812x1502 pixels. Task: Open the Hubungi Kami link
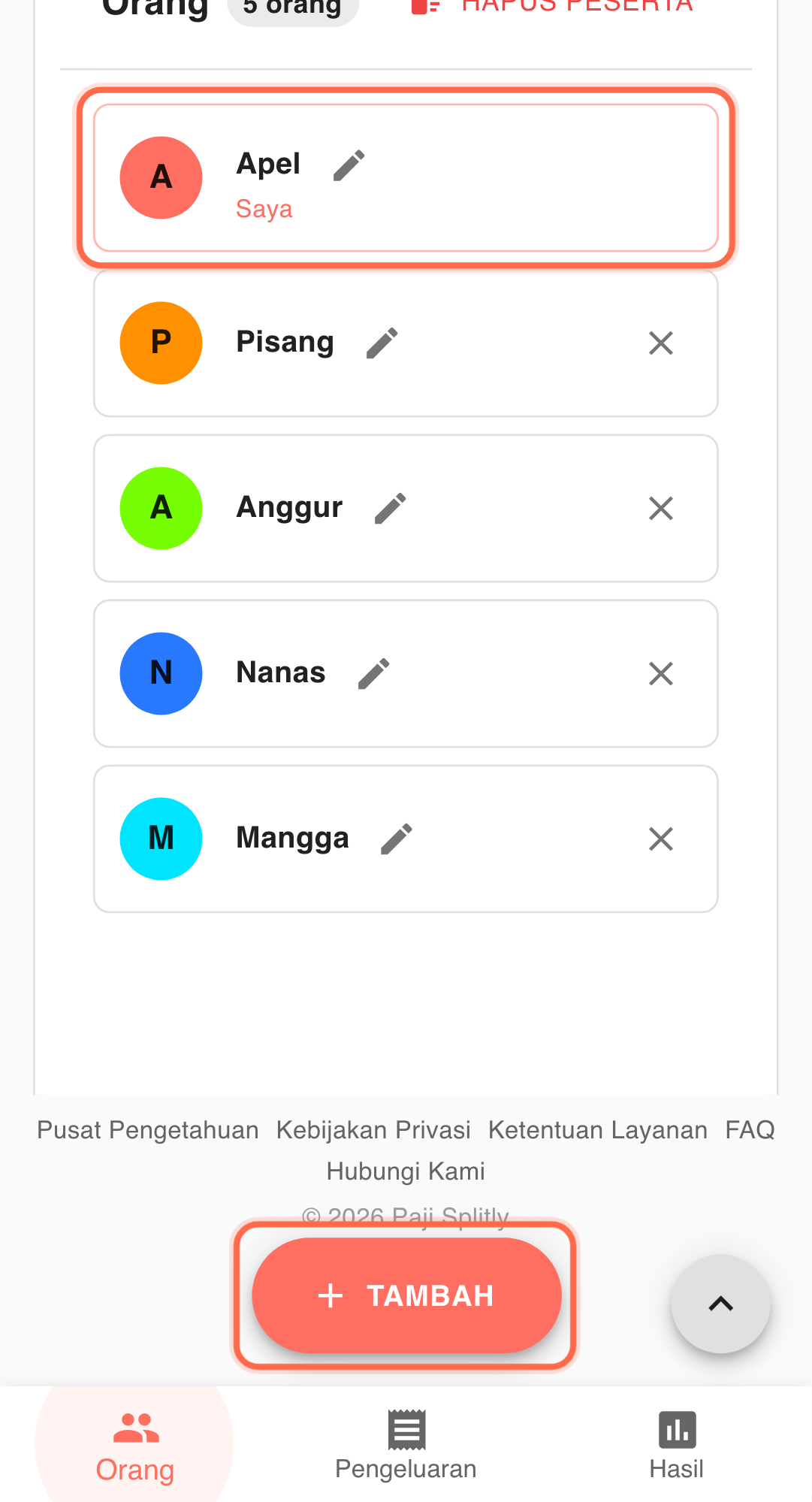pyautogui.click(x=406, y=1170)
